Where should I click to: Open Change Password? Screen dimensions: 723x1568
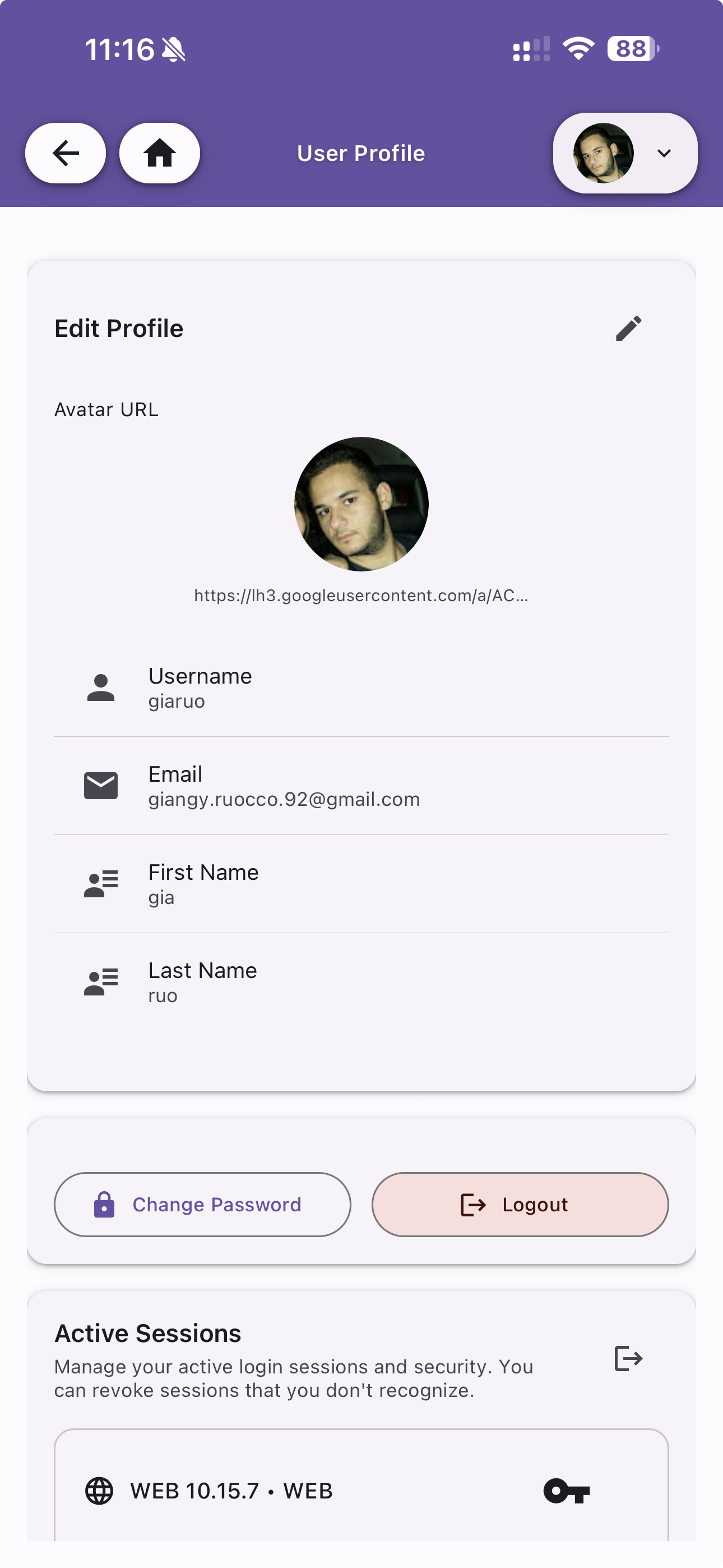click(202, 1205)
